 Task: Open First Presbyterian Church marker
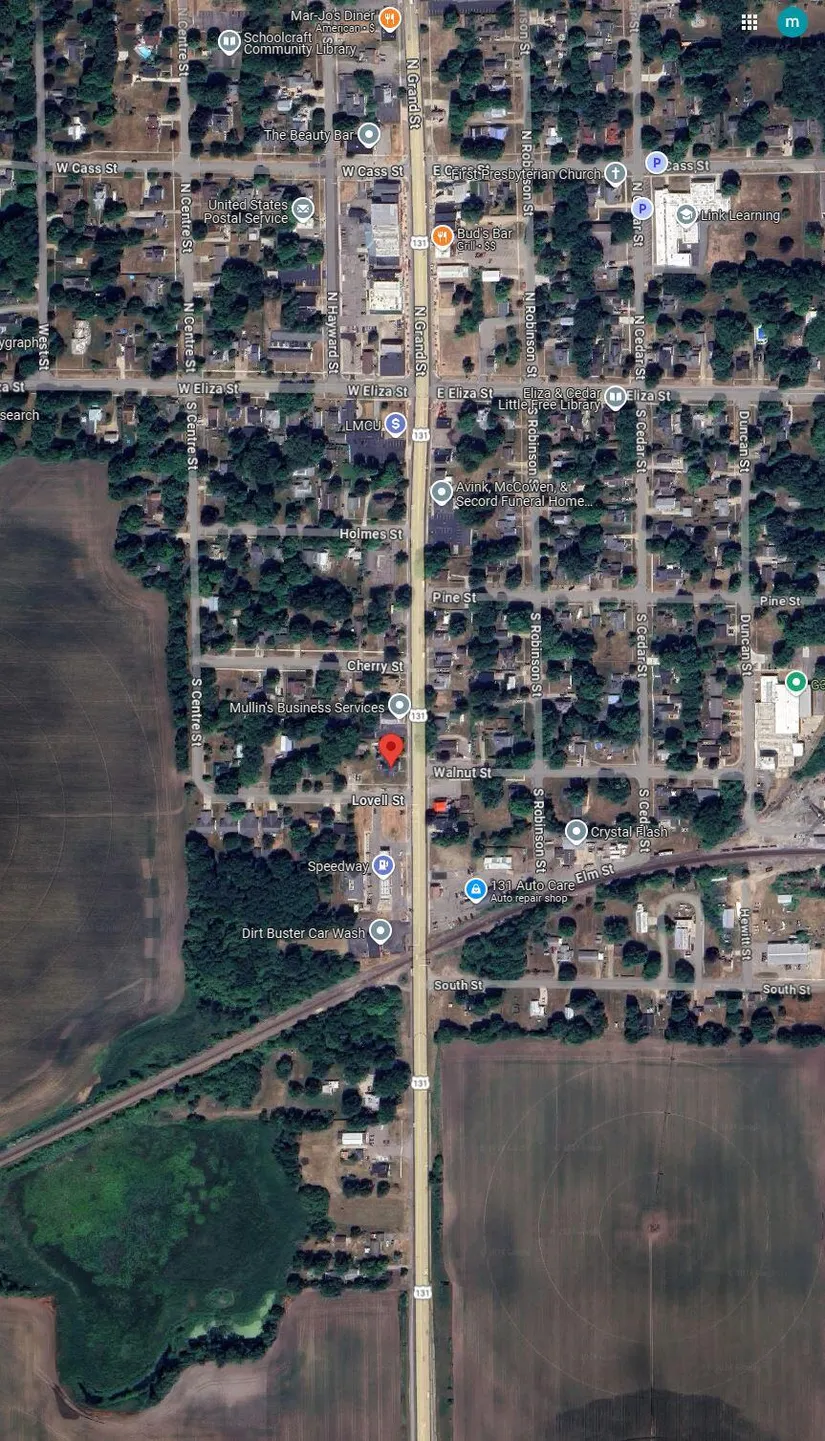[615, 174]
